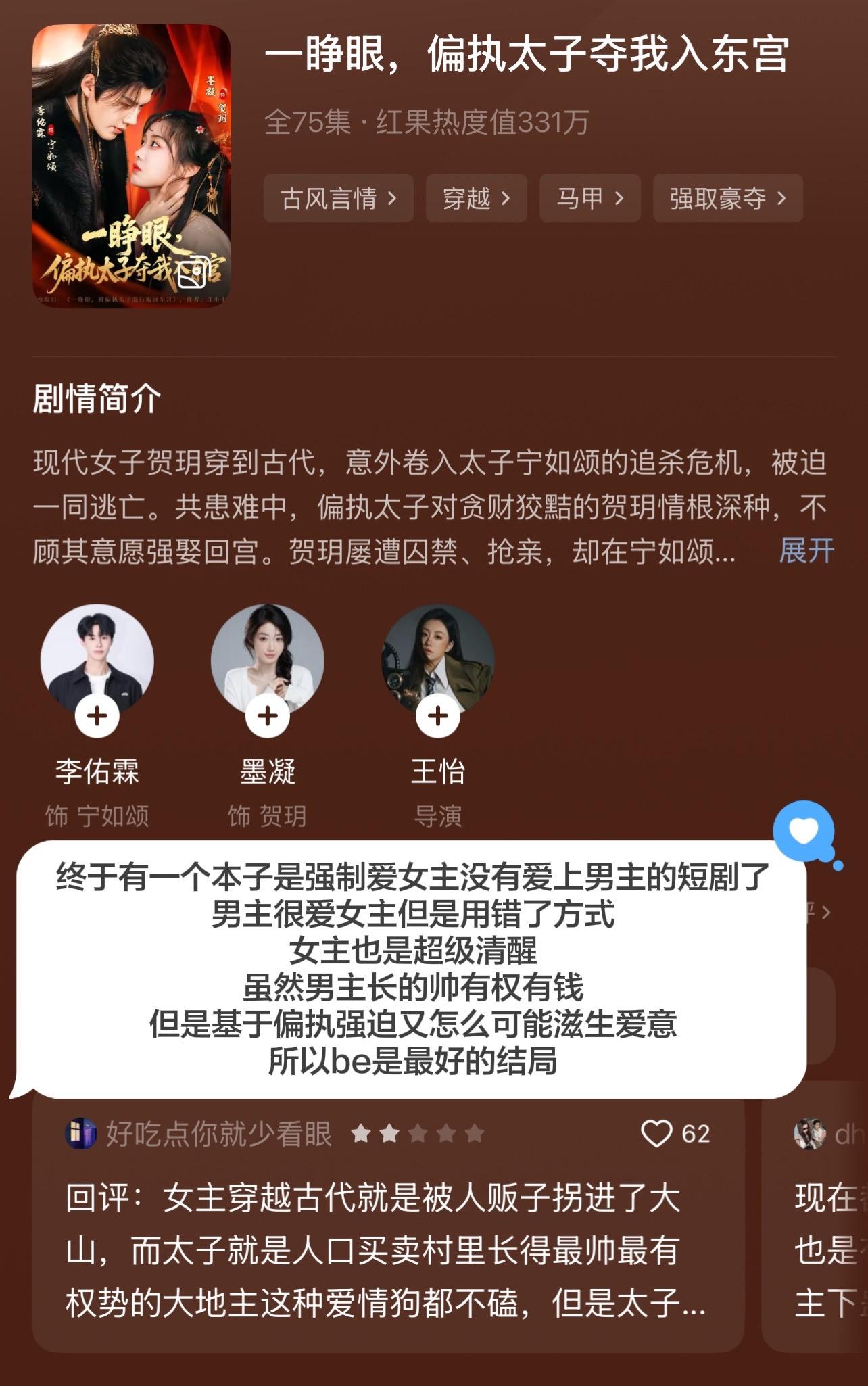
Task: Toggle follow on 李佑霖 with the plus button
Action: click(98, 714)
